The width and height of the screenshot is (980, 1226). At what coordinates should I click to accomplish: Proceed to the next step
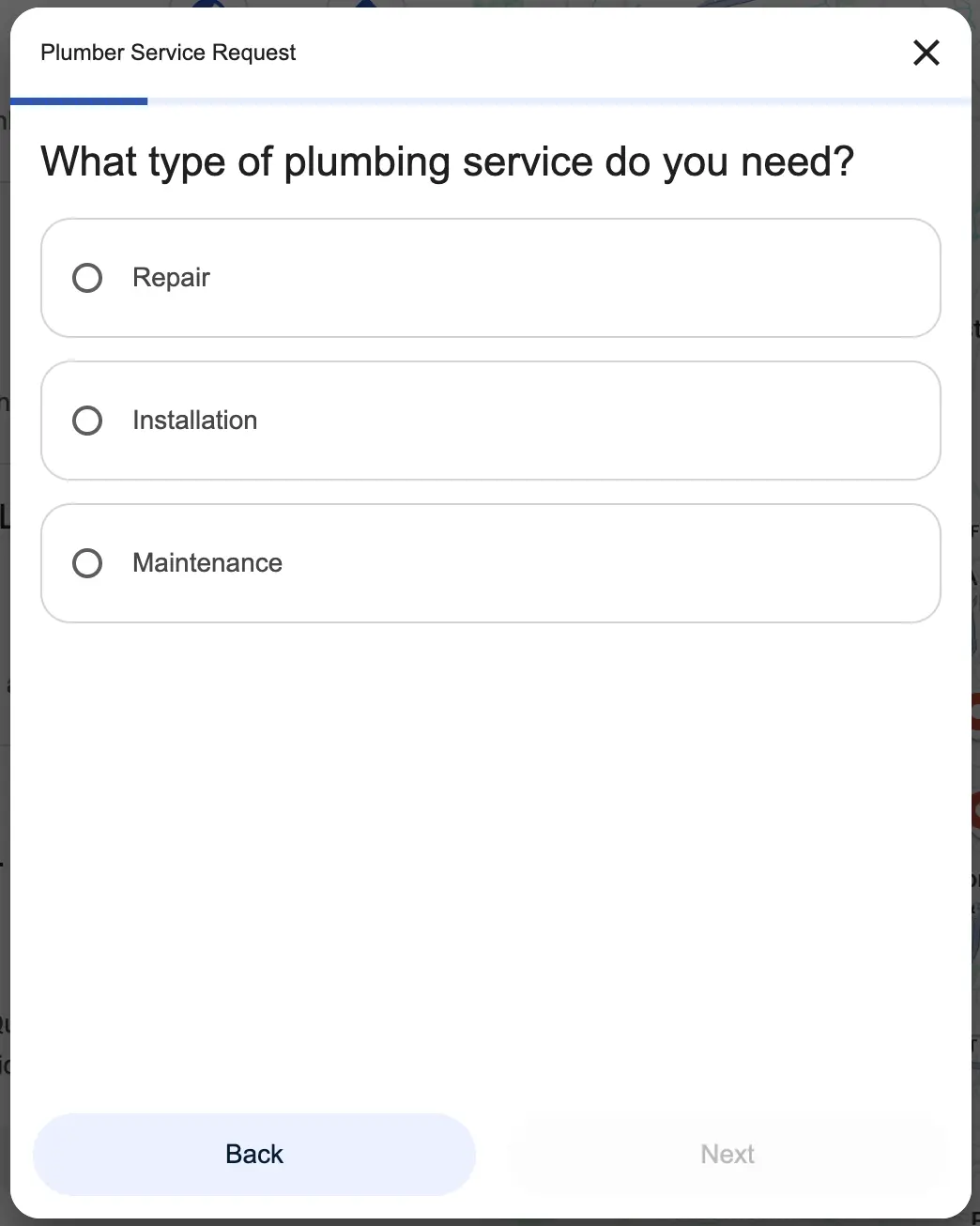point(727,1154)
